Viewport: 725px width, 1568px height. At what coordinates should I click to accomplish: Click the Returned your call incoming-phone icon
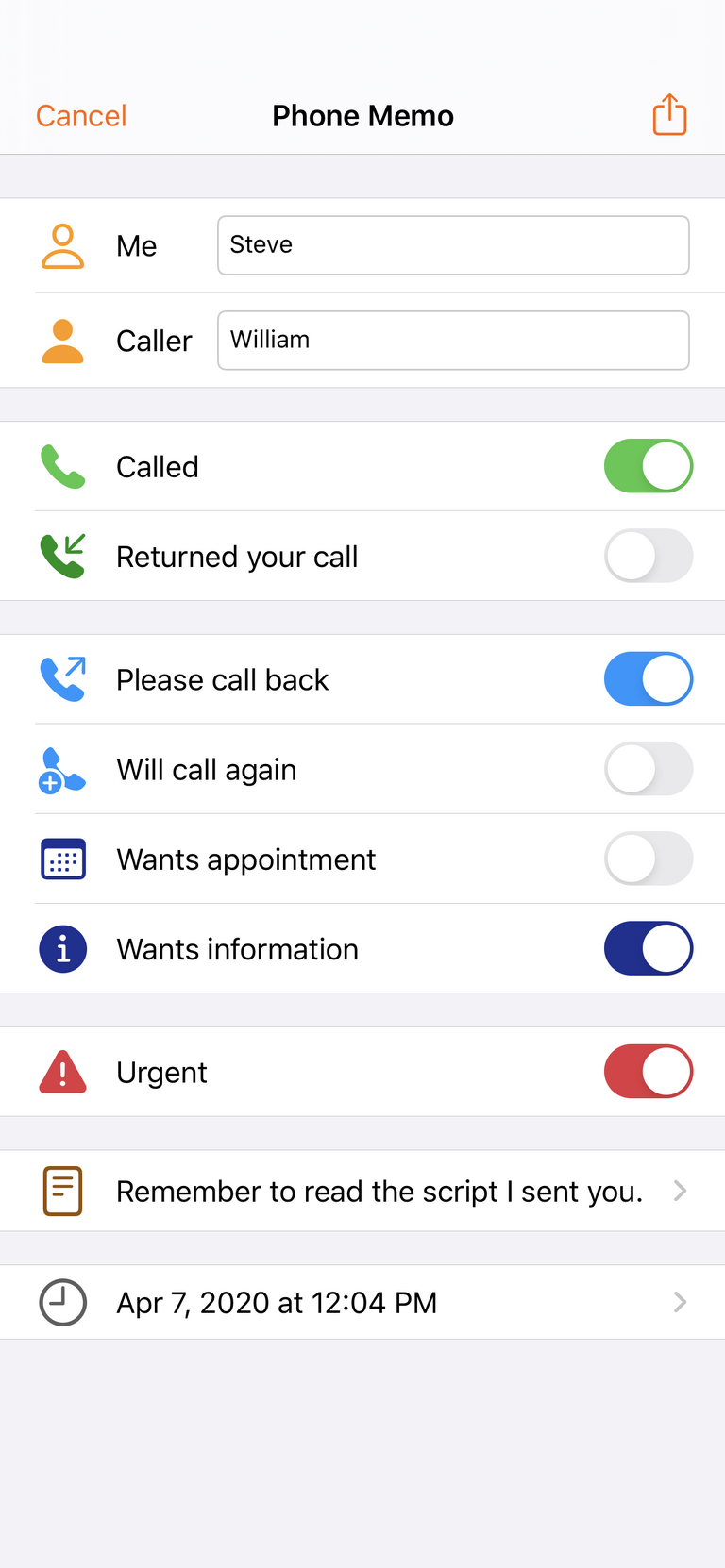pyautogui.click(x=62, y=557)
